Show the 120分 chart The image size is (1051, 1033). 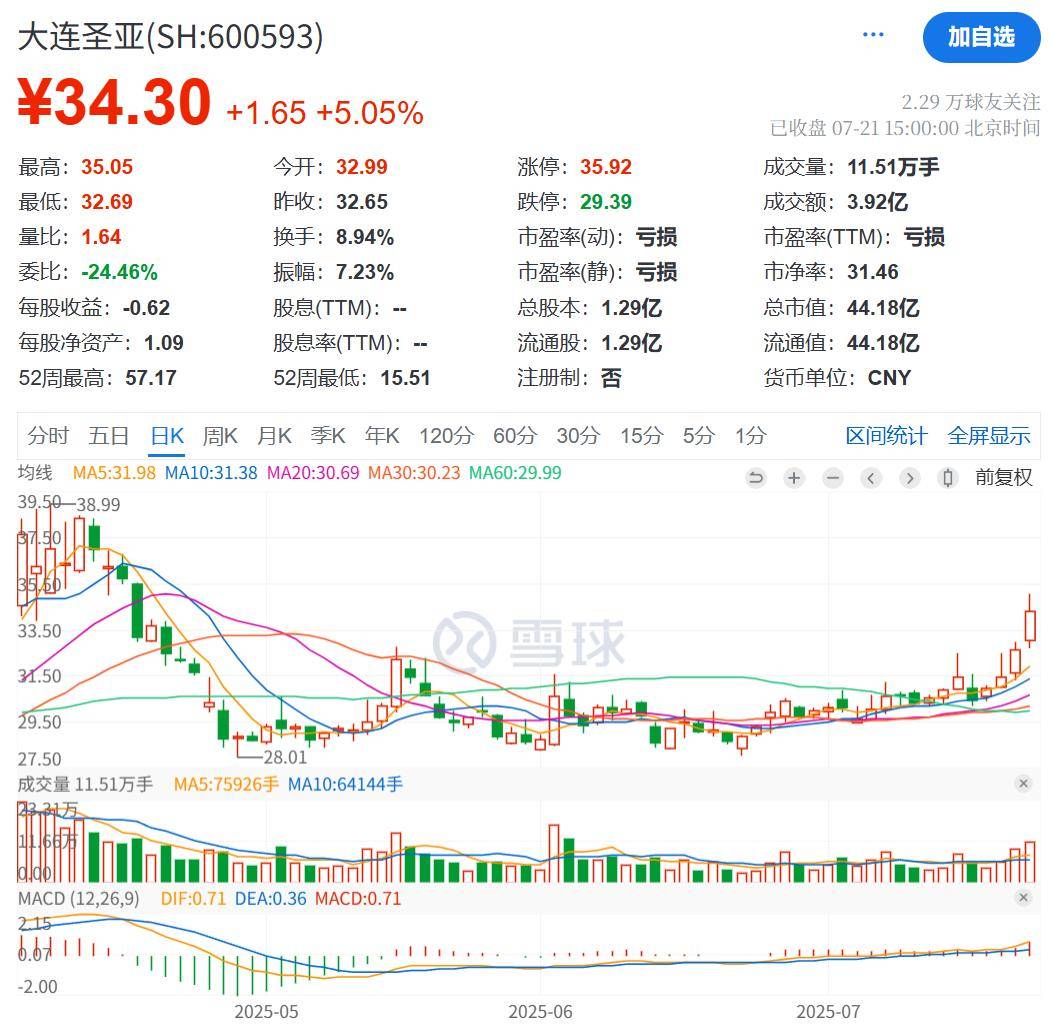click(x=446, y=436)
